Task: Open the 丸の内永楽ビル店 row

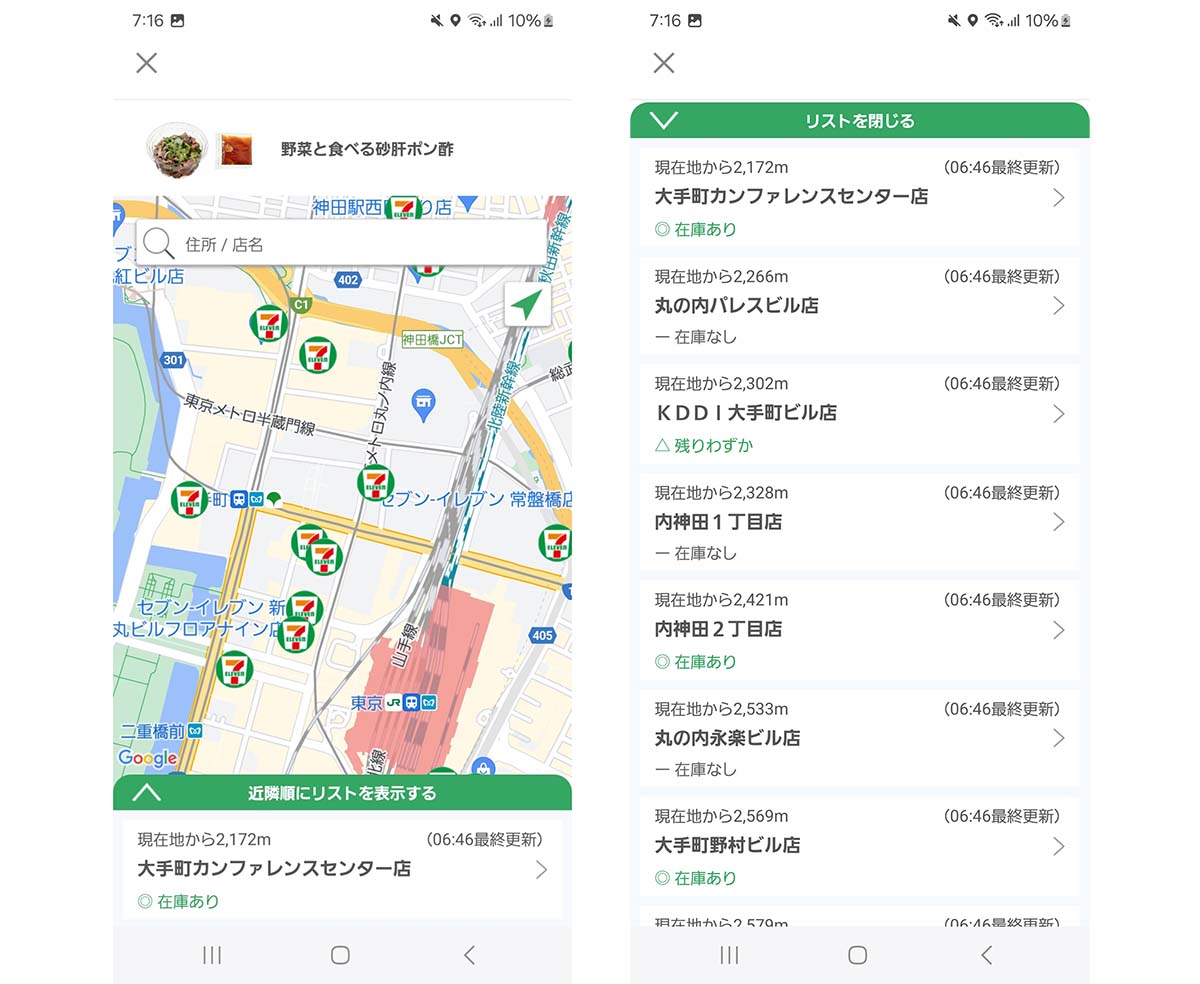Action: (x=859, y=739)
